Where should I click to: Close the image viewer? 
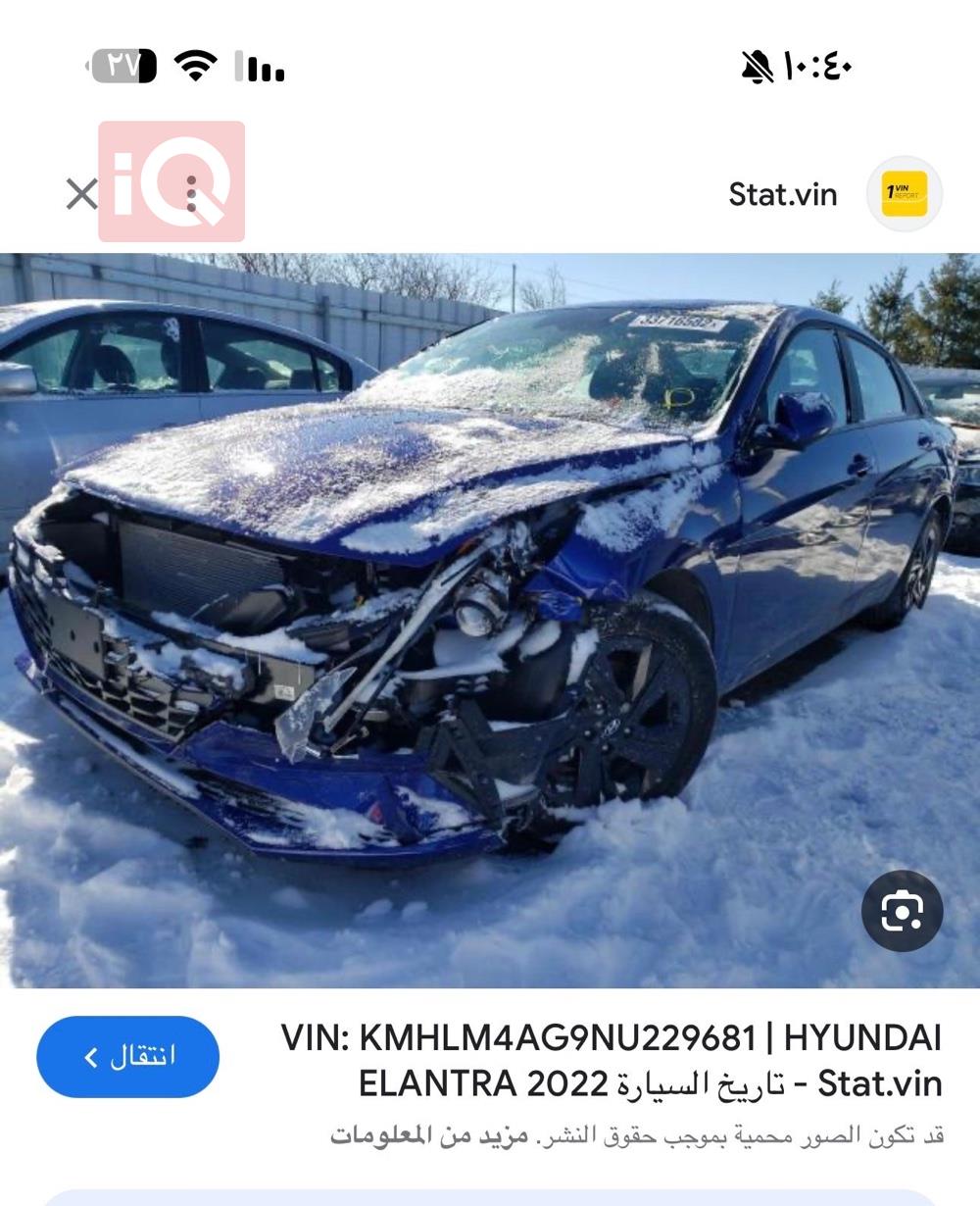click(x=81, y=194)
